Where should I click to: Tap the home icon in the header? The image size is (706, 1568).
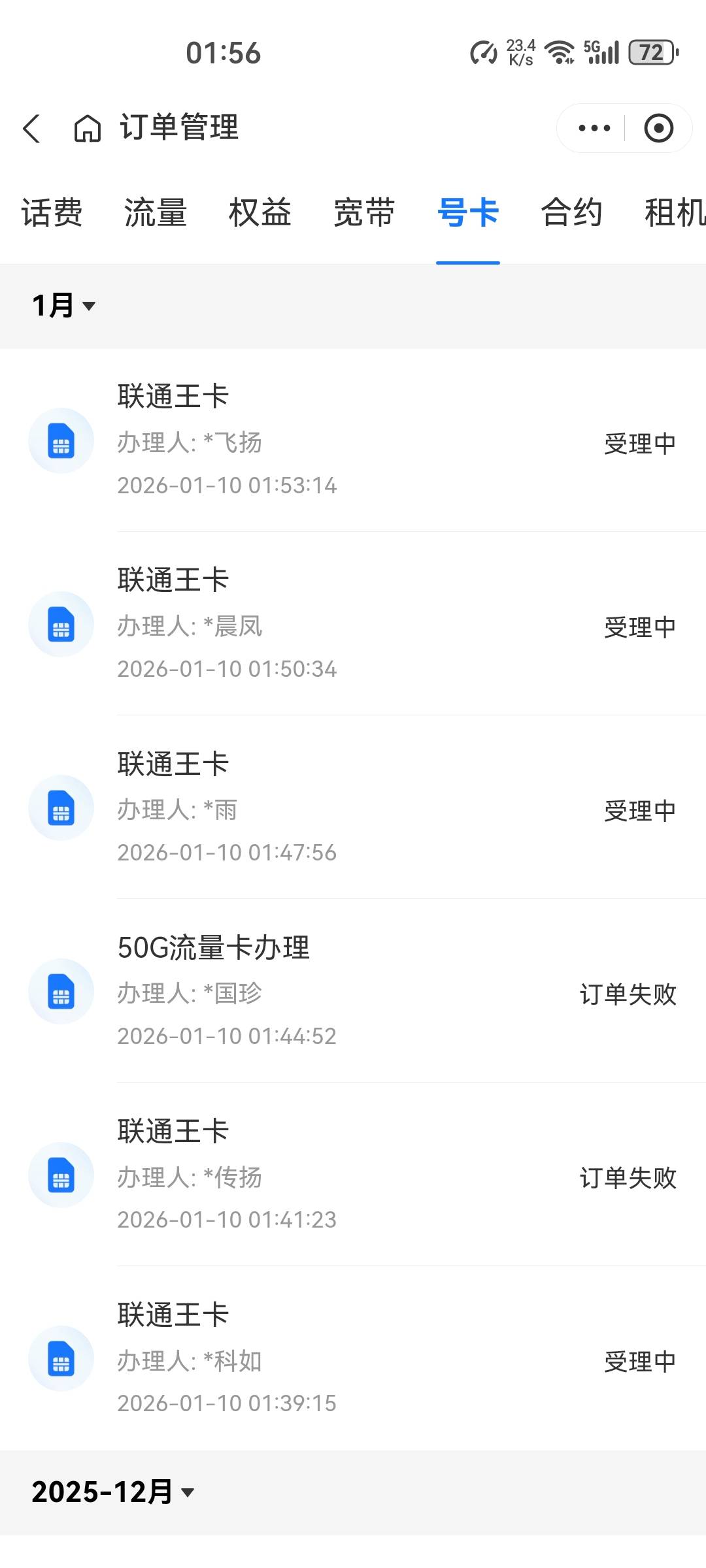point(87,128)
